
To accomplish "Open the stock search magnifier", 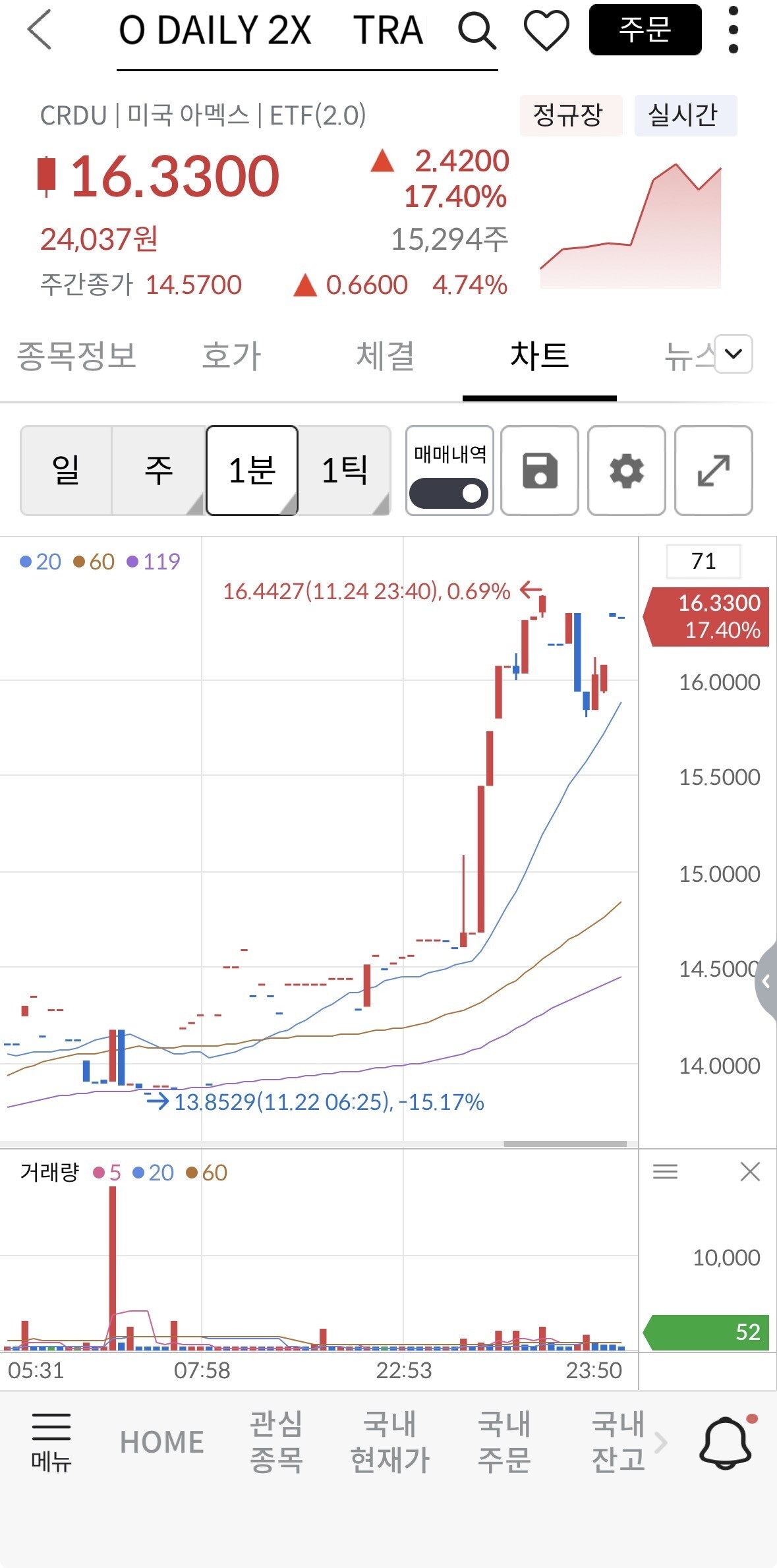I will [476, 30].
